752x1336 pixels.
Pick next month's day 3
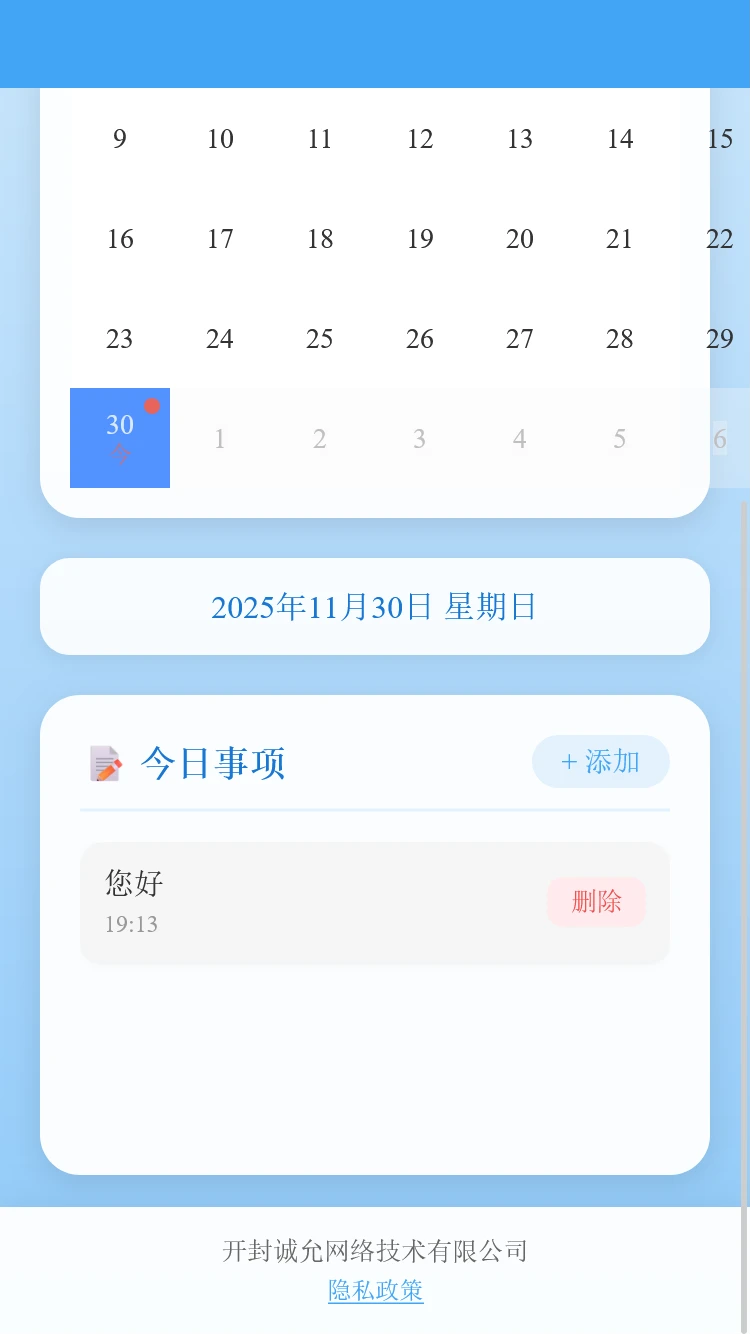point(420,438)
